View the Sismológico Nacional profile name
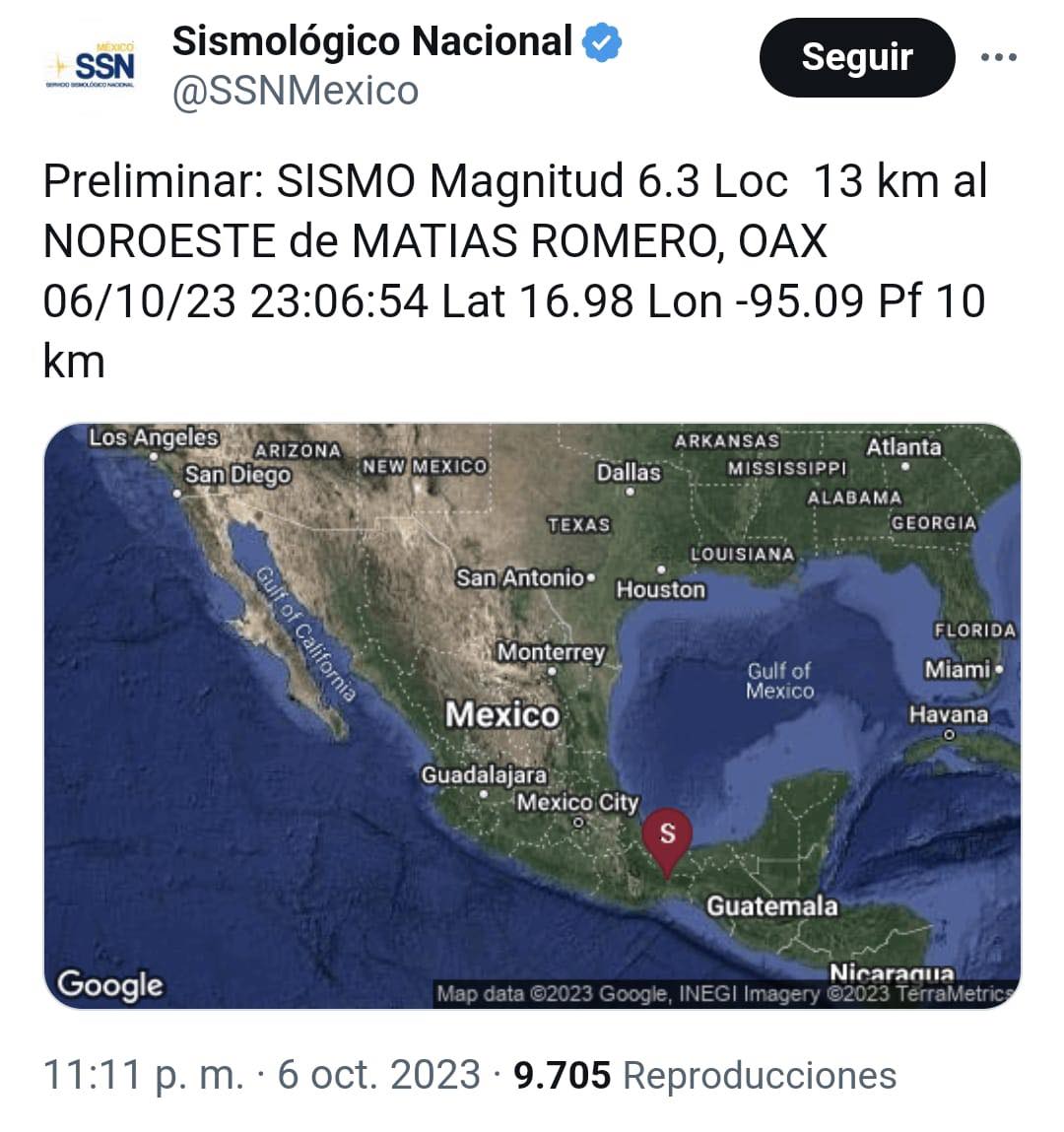 pyautogui.click(x=372, y=41)
